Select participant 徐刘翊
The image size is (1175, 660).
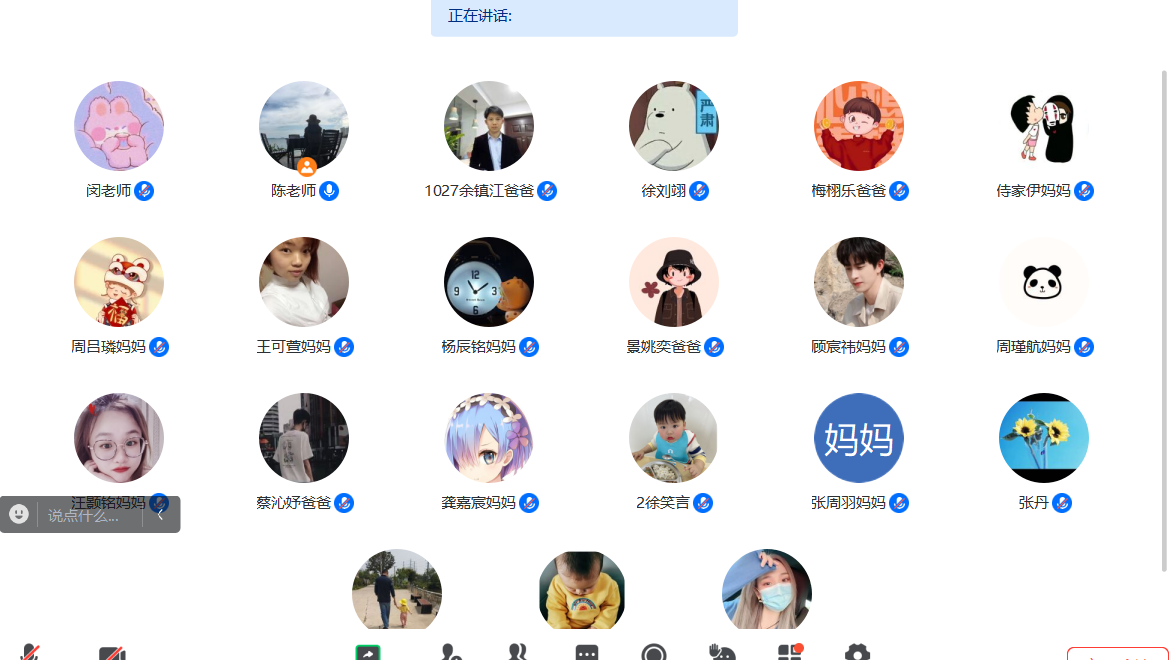click(x=674, y=126)
